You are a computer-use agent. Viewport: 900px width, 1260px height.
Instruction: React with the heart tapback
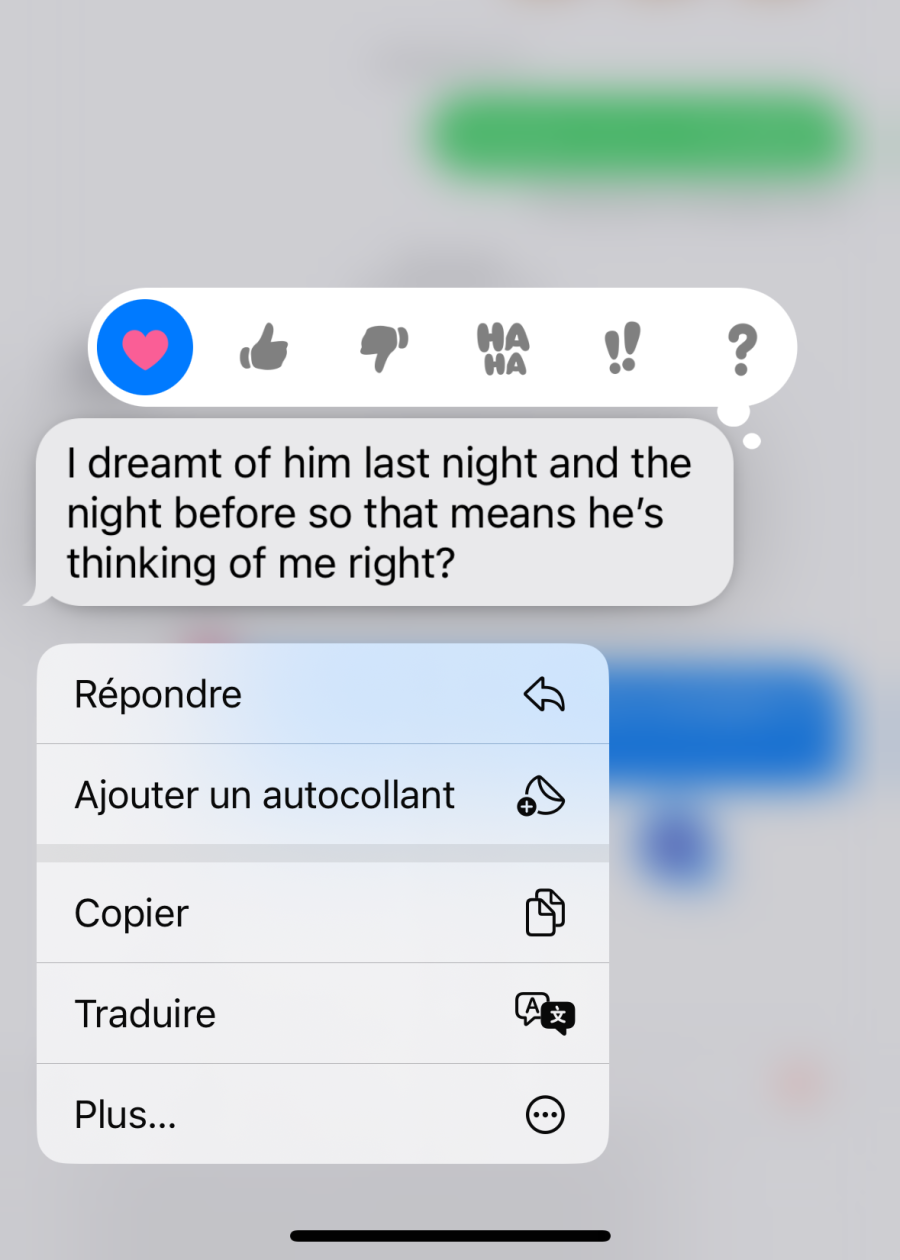(x=145, y=348)
